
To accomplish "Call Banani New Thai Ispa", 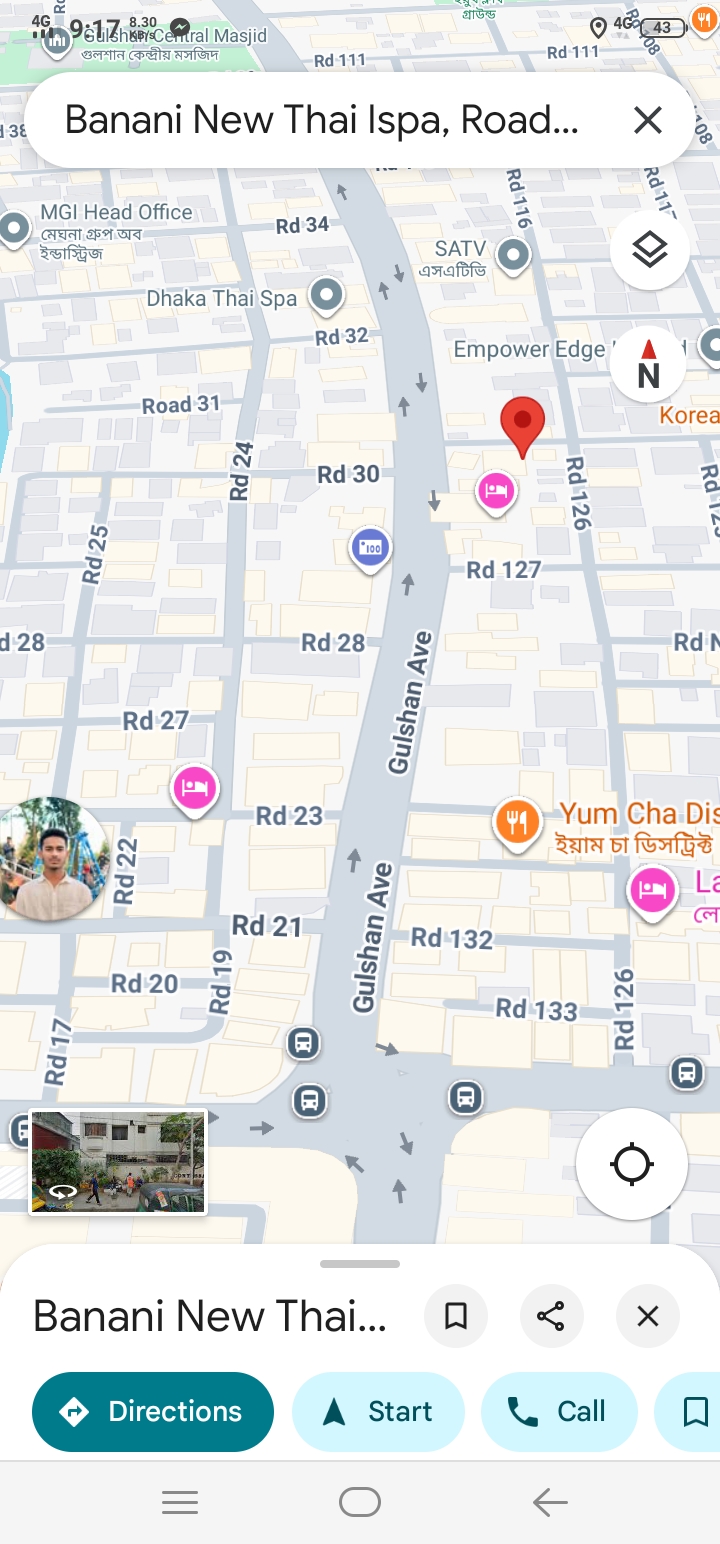I will 558,1411.
